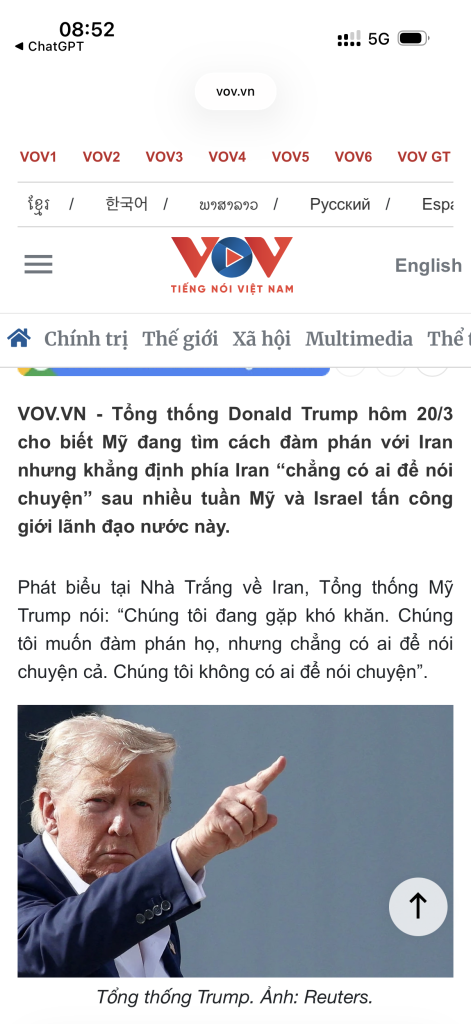Open the Chính trị section
Image resolution: width=471 pixels, height=1024 pixels.
click(86, 339)
